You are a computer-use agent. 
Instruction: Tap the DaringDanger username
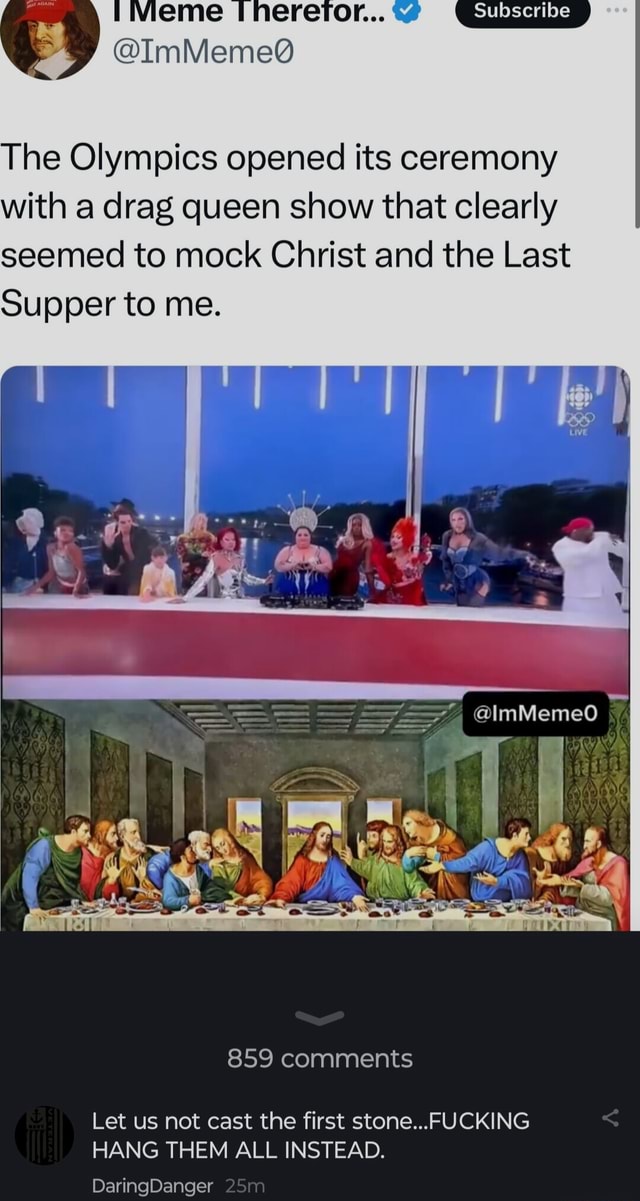click(x=152, y=1185)
